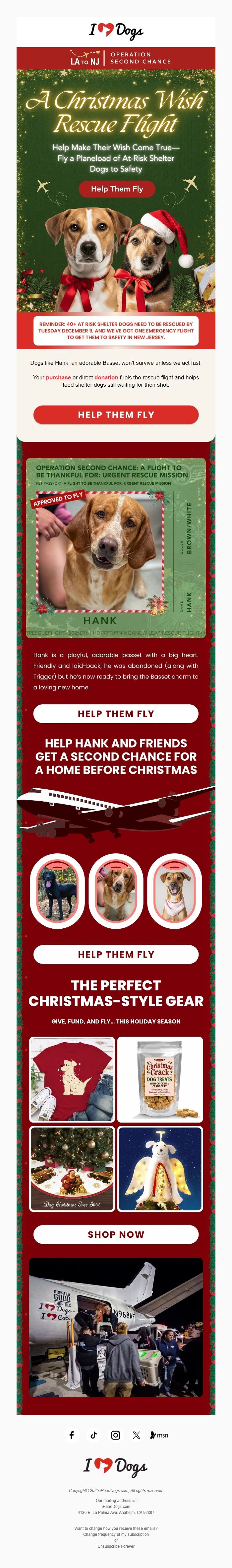232x1568 pixels.
Task: Open the Dog Christmas Tree Skirt product
Action: pos(72,1168)
